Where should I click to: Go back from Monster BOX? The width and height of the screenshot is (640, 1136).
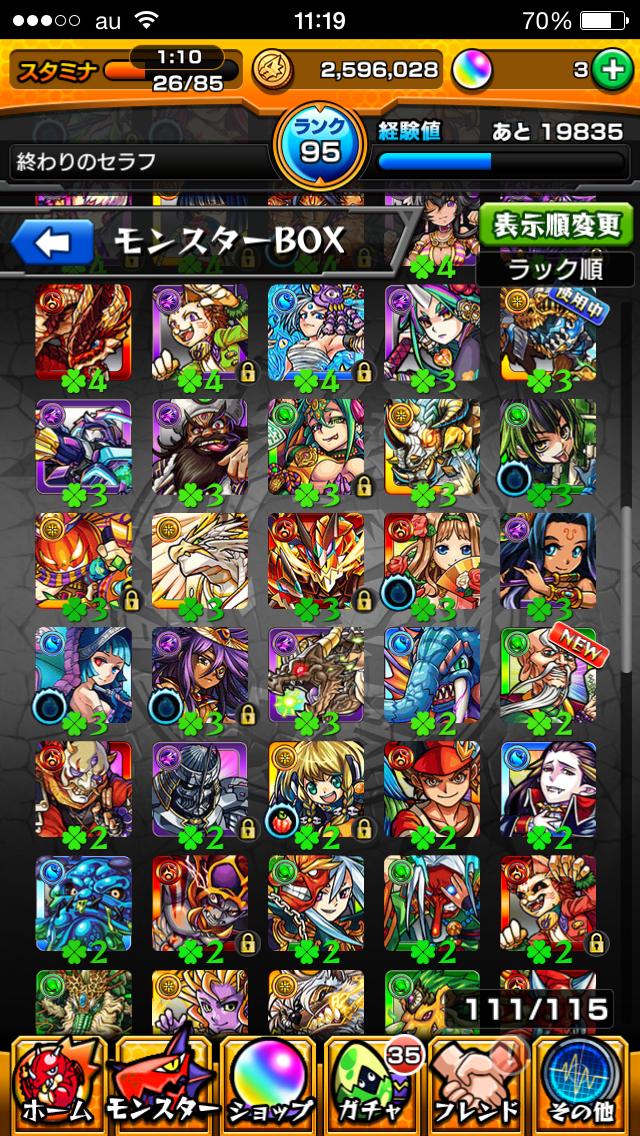pos(52,242)
